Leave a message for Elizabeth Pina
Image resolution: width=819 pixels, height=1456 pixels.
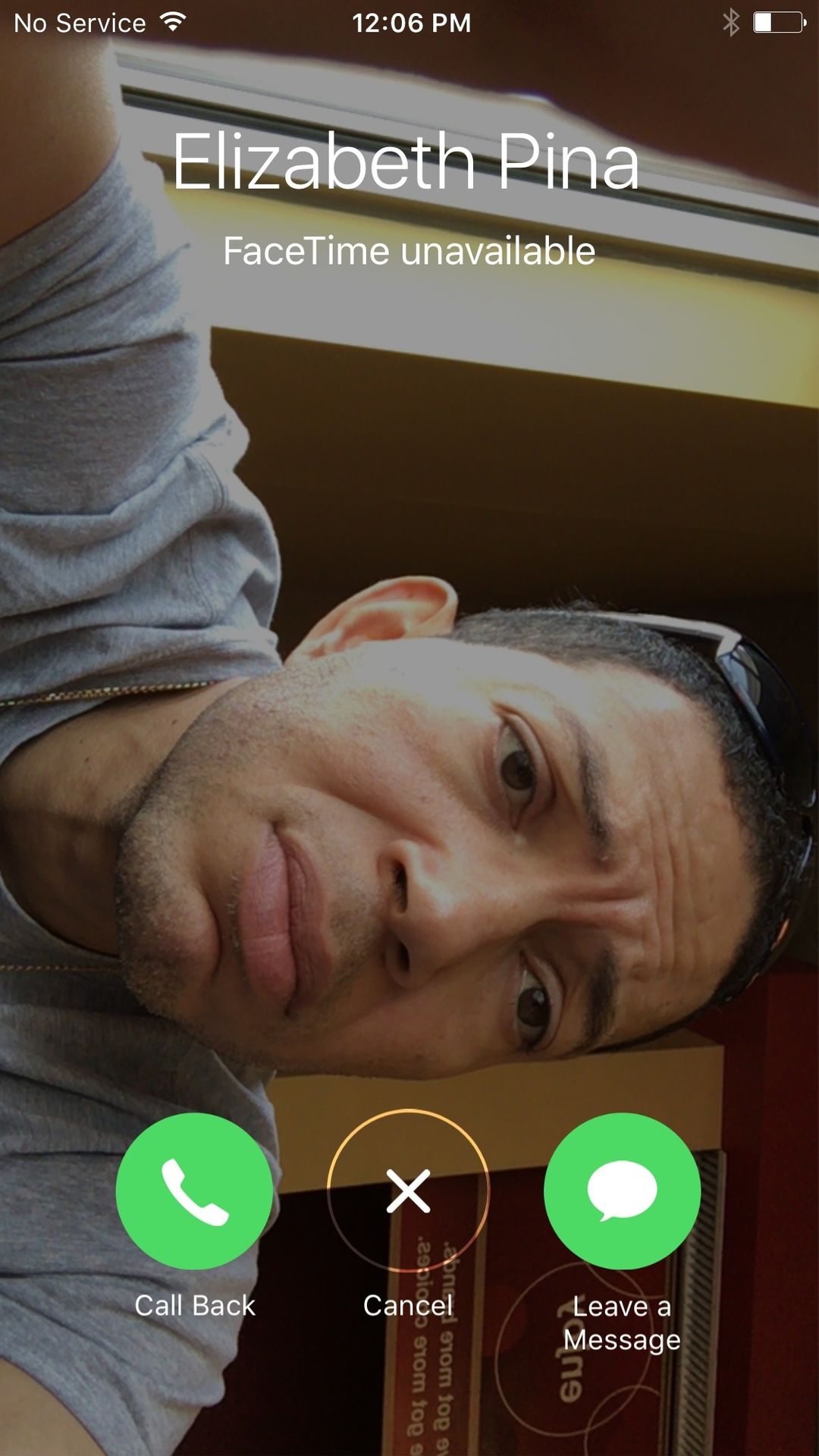coord(622,1191)
